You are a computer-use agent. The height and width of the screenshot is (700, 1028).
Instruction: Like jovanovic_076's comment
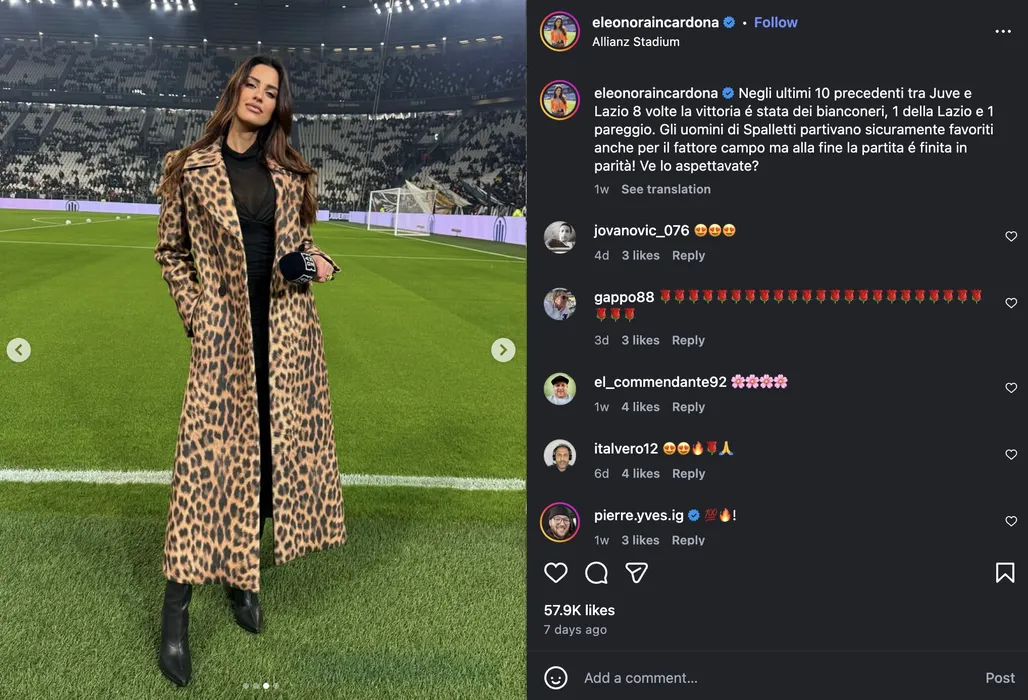coord(1010,237)
